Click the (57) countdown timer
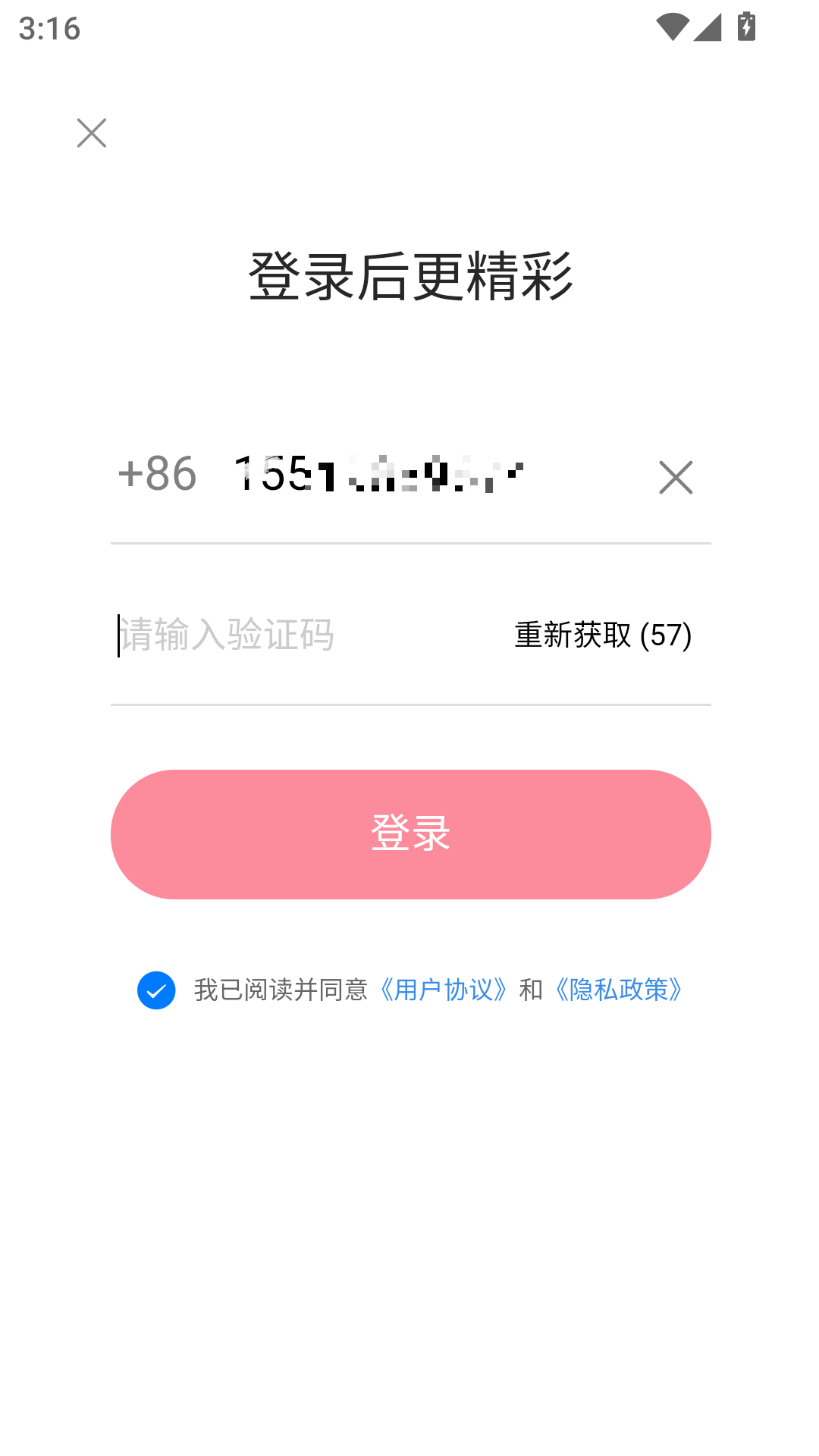Viewport: 819px width, 1456px height. pos(666,637)
